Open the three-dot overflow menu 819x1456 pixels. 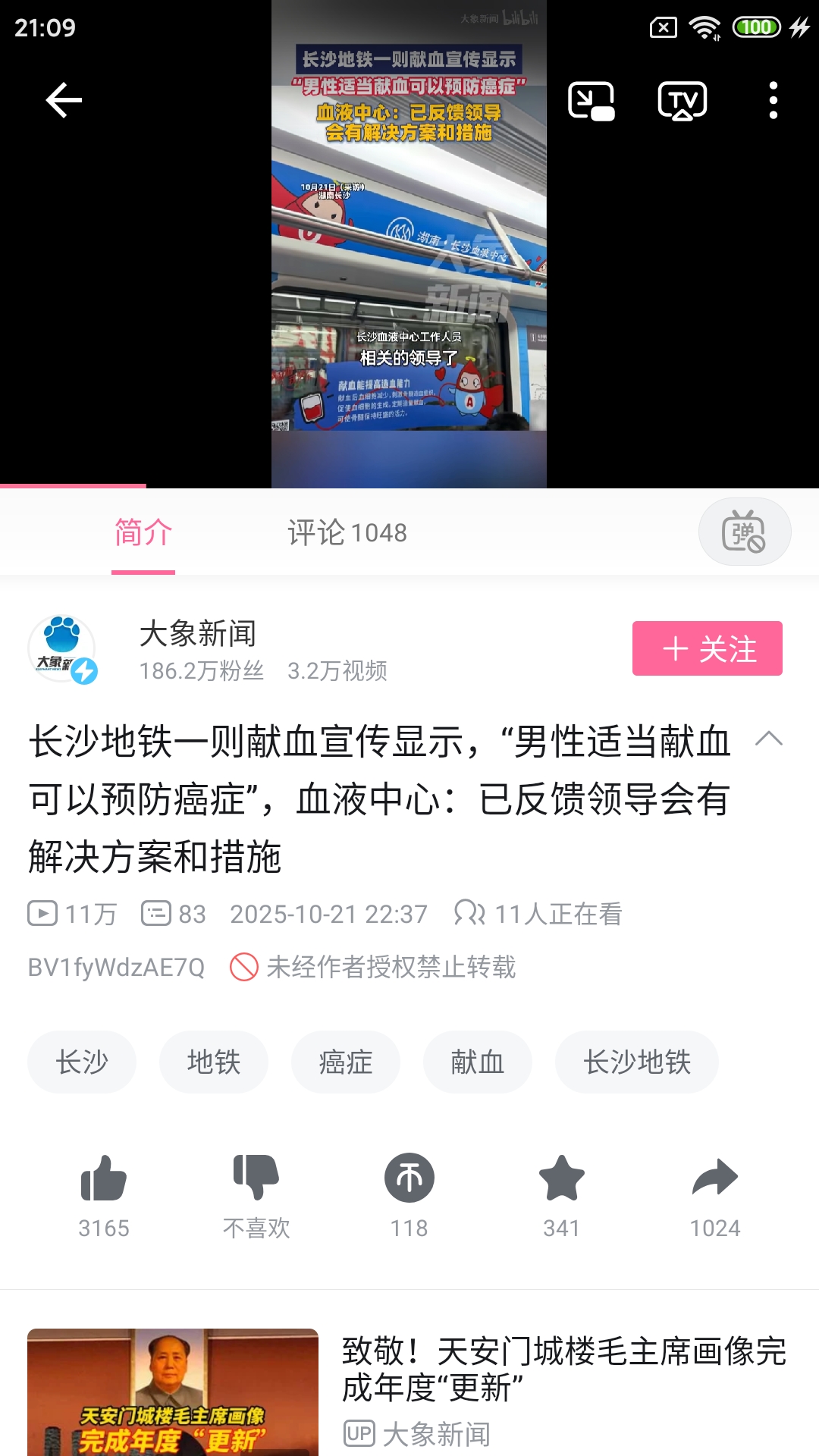773,101
